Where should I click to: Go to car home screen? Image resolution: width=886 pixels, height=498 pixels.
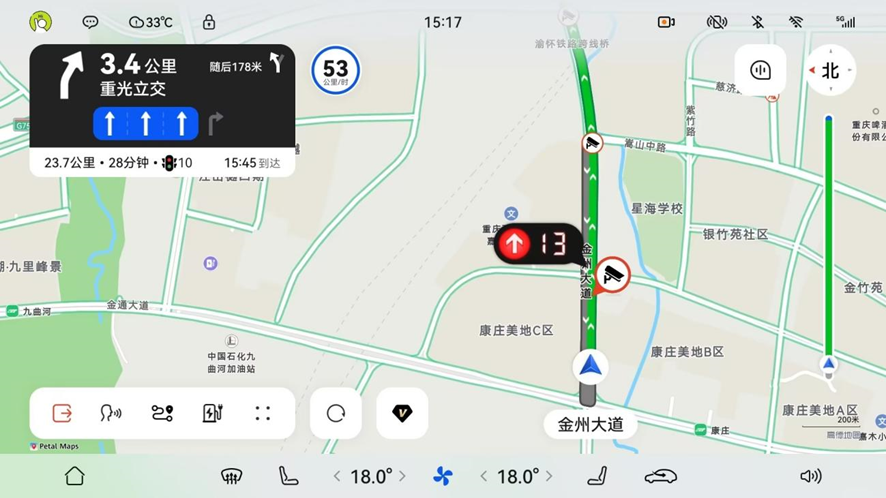(x=75, y=476)
